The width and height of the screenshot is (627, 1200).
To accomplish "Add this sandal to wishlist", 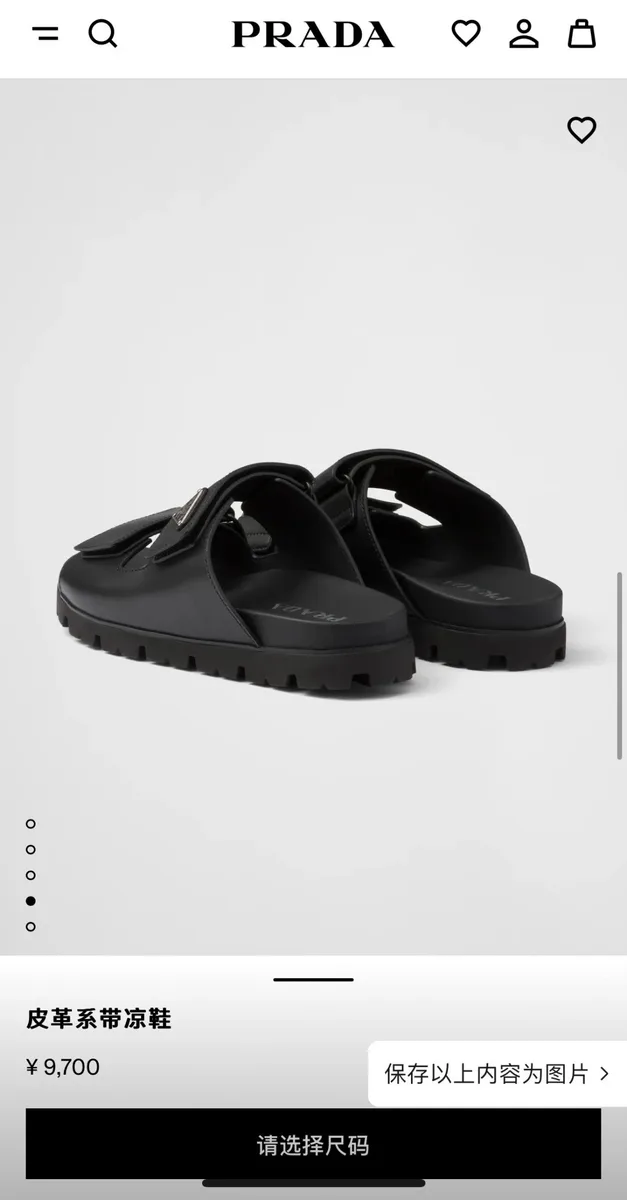I will pos(582,130).
